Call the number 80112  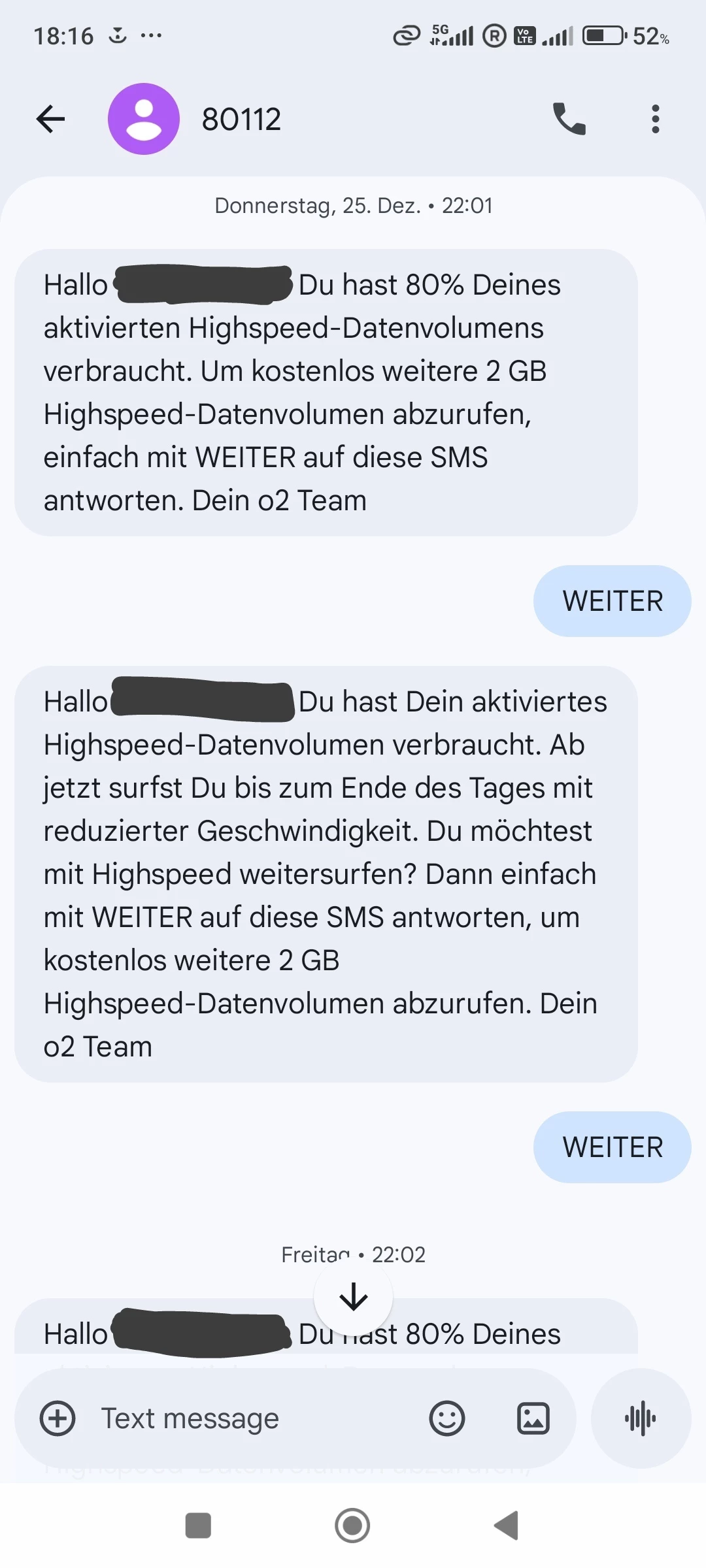tap(569, 119)
